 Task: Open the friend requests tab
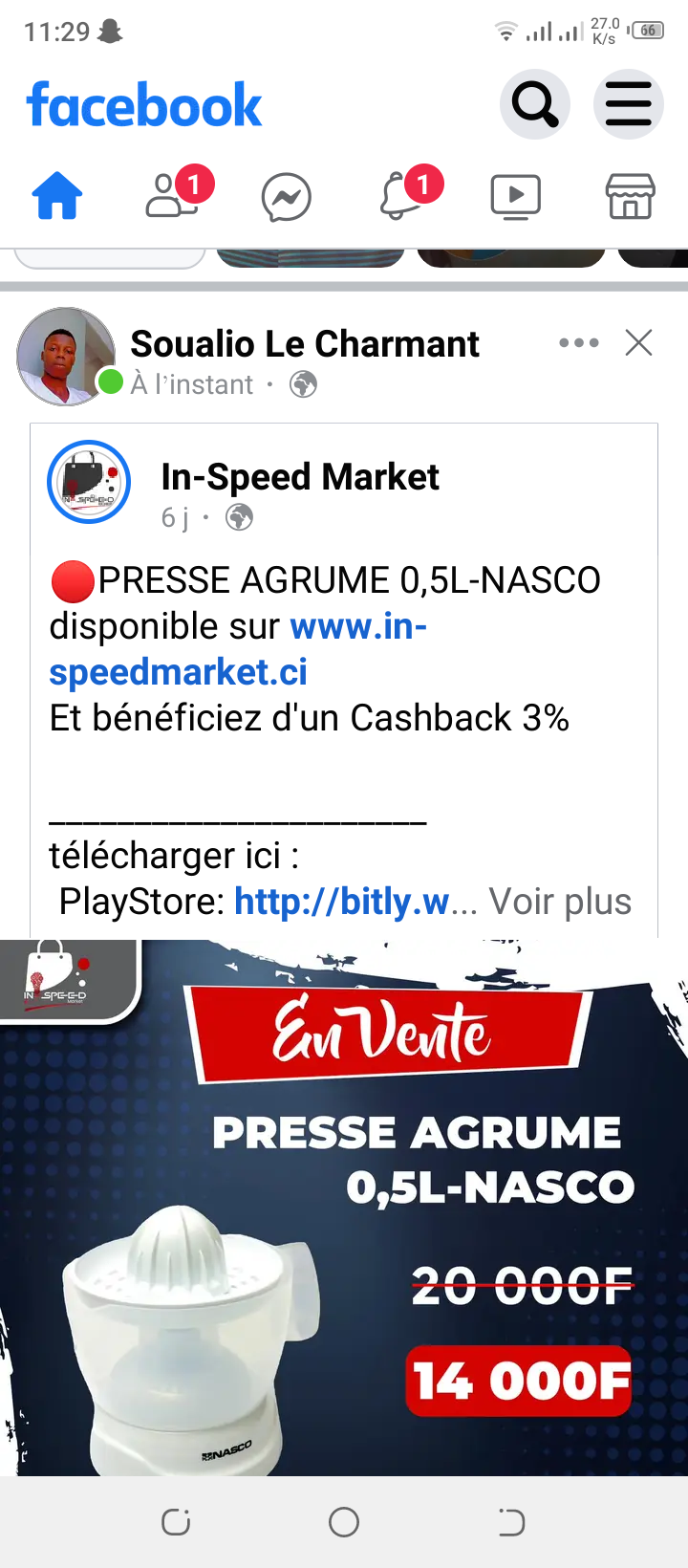173,197
